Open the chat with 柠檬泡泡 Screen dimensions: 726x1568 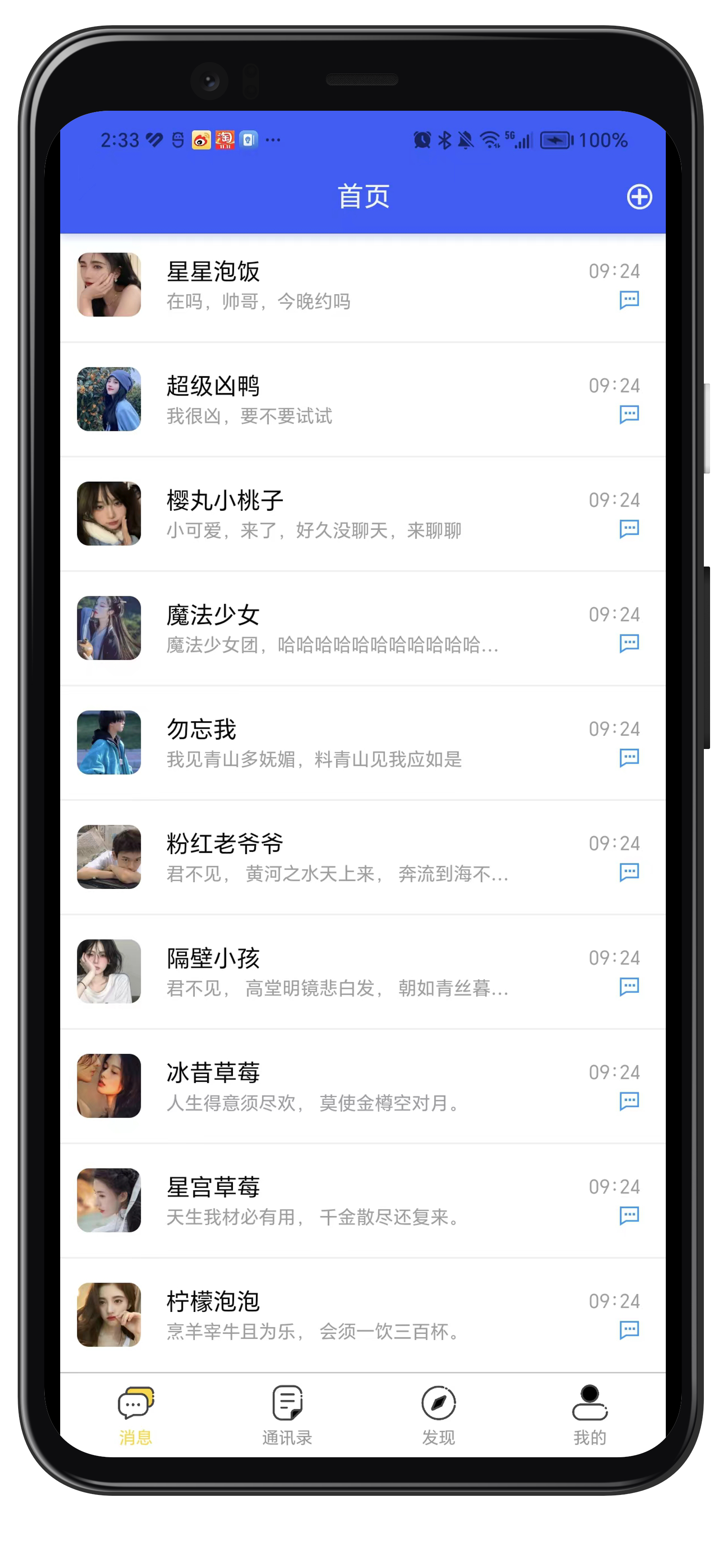362,1316
